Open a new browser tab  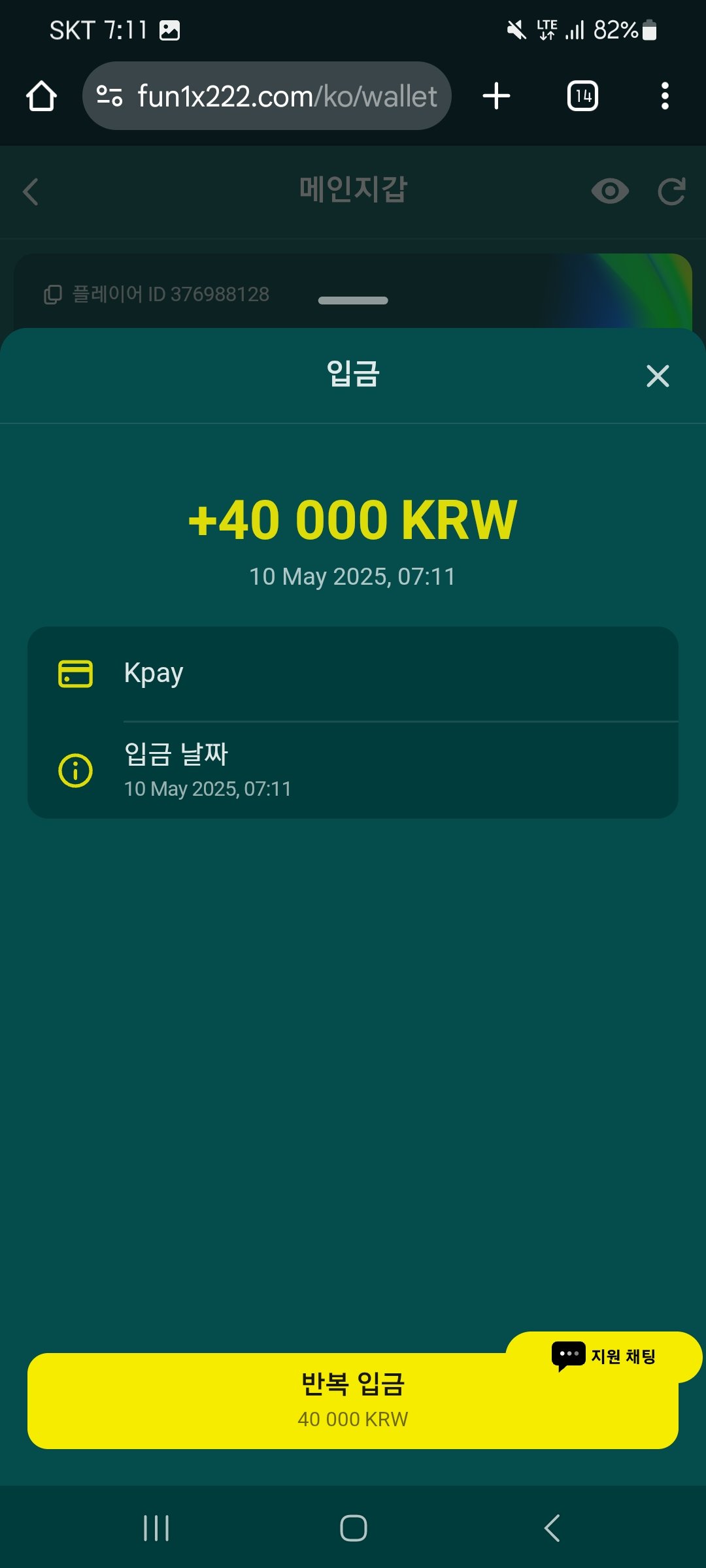click(496, 97)
